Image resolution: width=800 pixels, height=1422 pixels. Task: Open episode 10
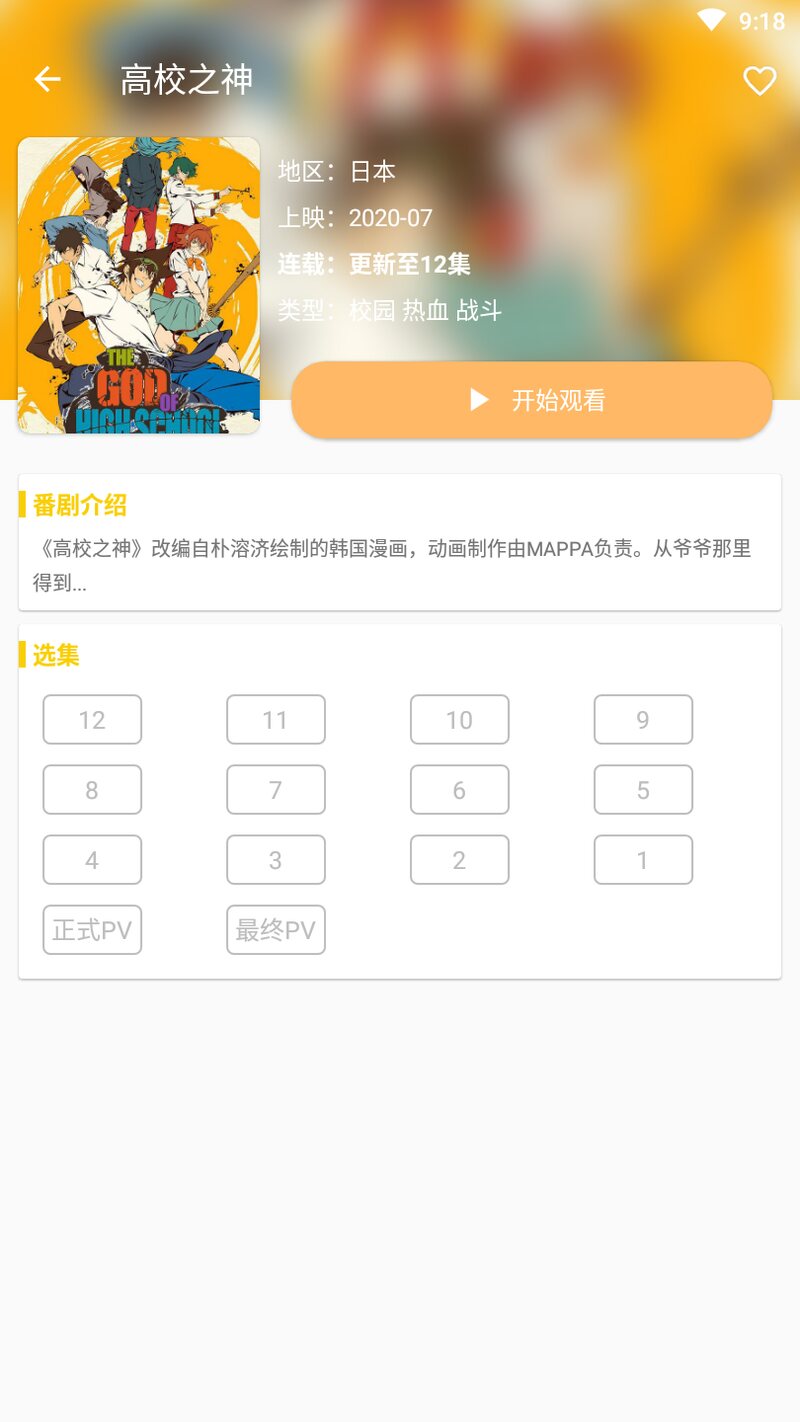[x=459, y=720]
